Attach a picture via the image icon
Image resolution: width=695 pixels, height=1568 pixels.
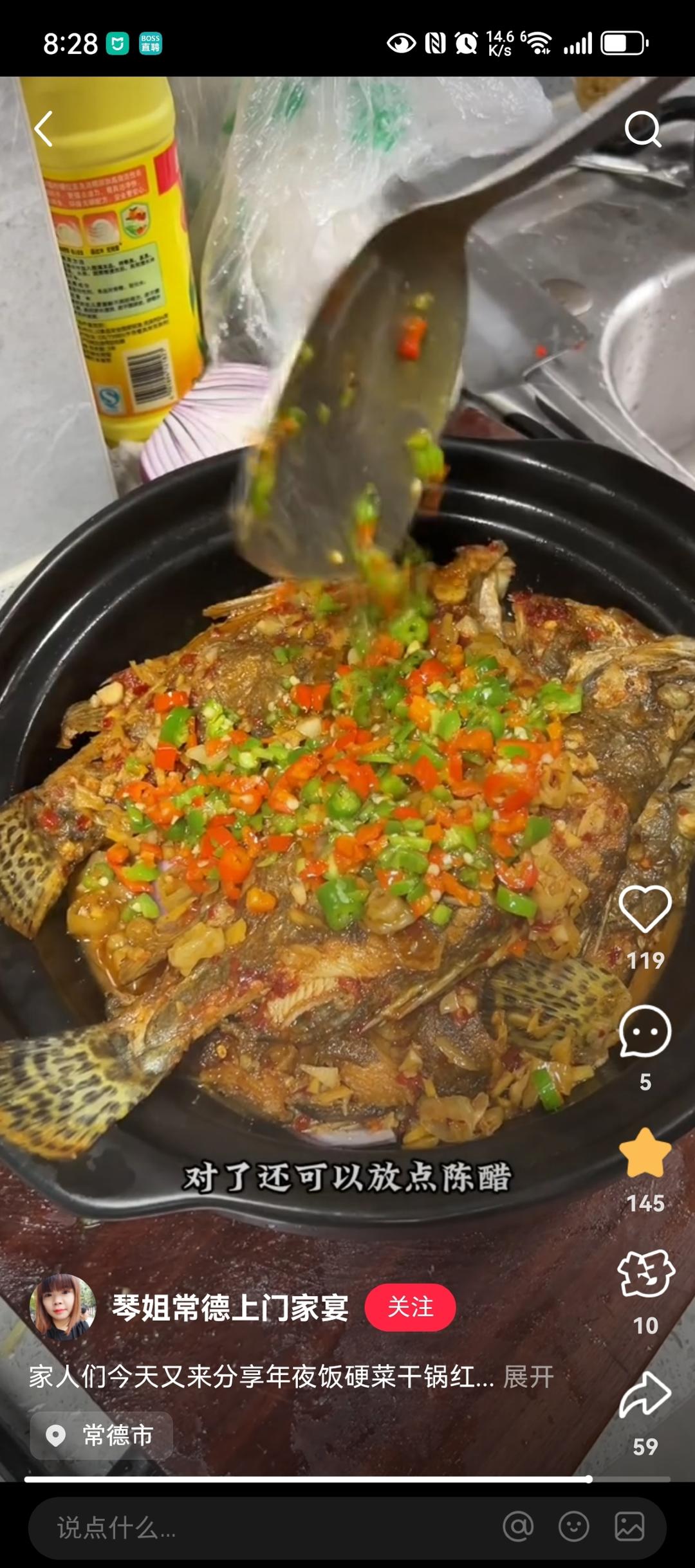(629, 1527)
